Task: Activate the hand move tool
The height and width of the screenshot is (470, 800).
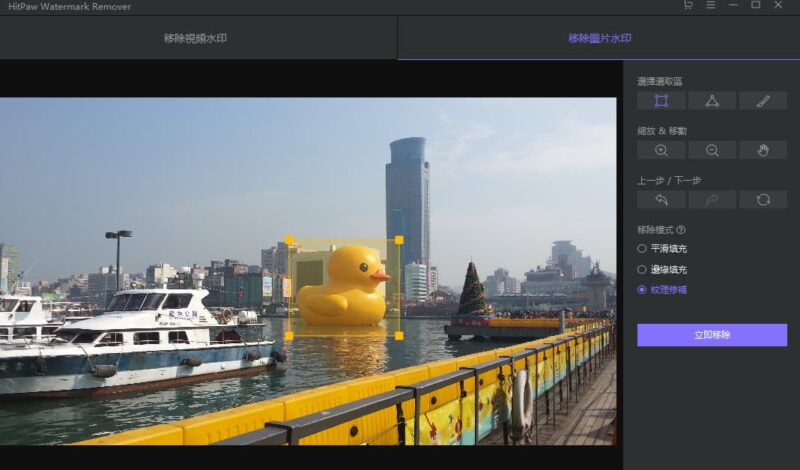Action: 763,150
